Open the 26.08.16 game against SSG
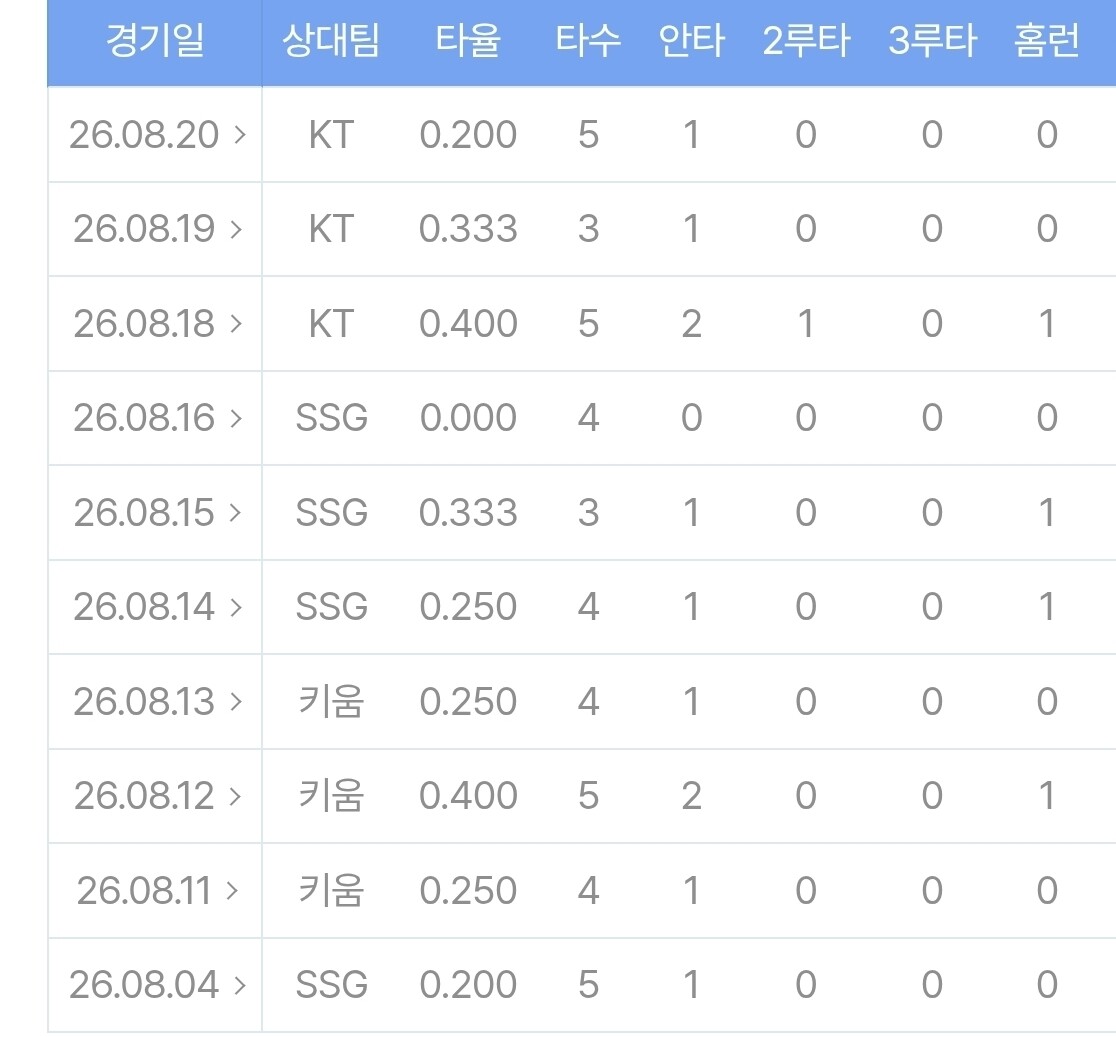Image resolution: width=1116 pixels, height=1037 pixels. pos(157,417)
